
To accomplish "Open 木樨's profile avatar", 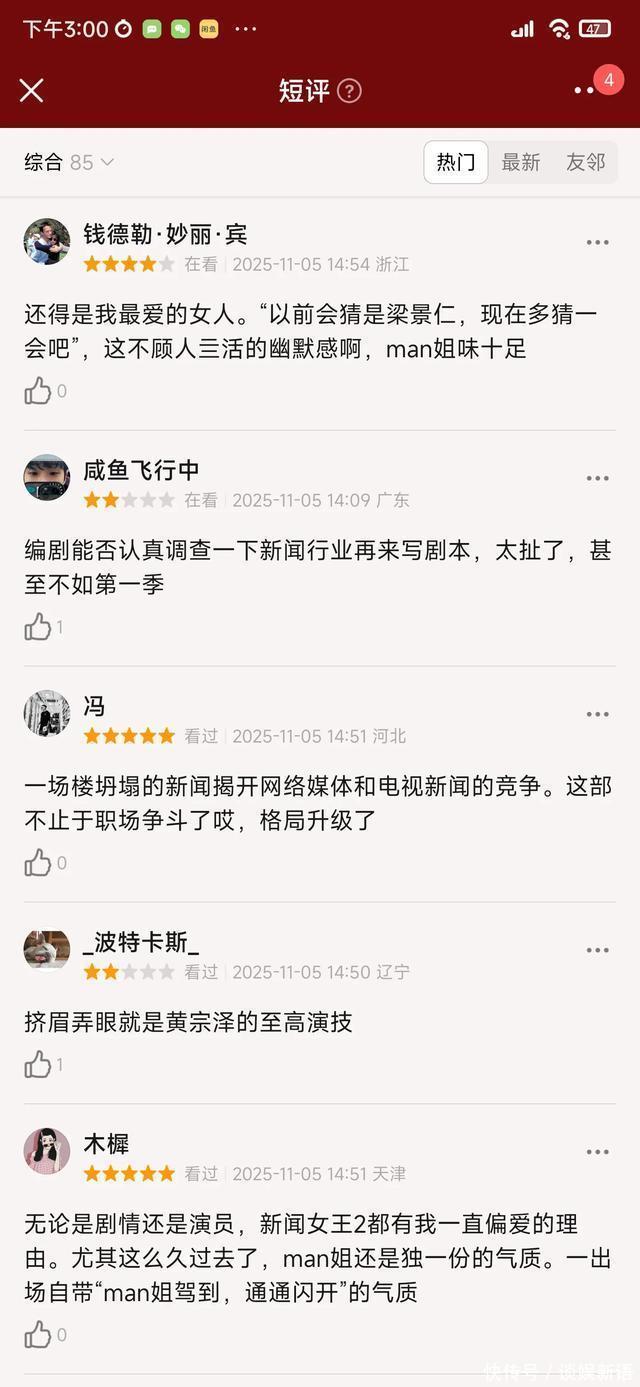I will pyautogui.click(x=47, y=1152).
